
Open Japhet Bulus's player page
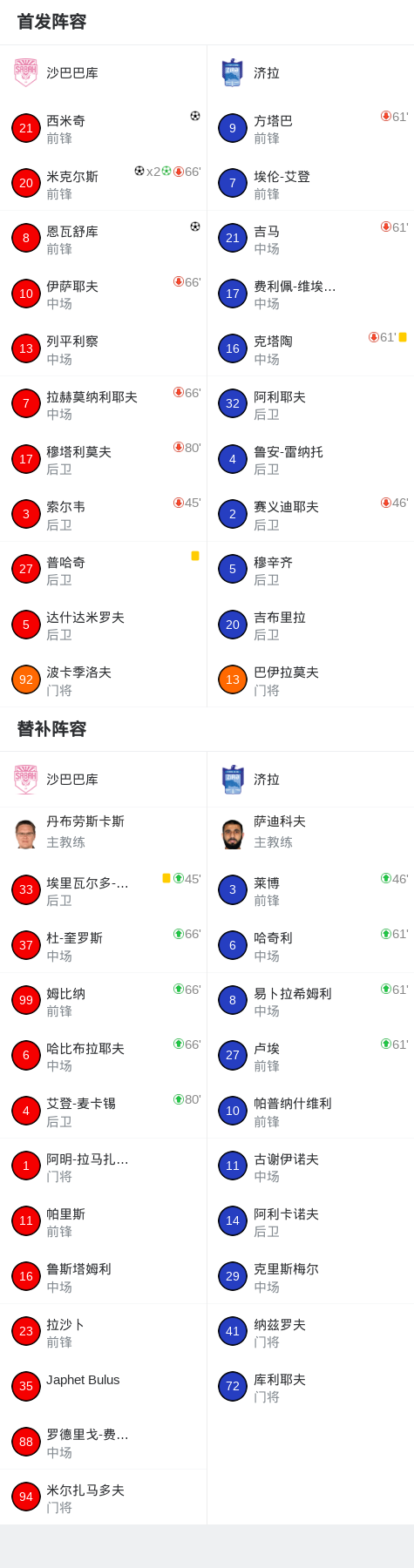click(x=103, y=1386)
